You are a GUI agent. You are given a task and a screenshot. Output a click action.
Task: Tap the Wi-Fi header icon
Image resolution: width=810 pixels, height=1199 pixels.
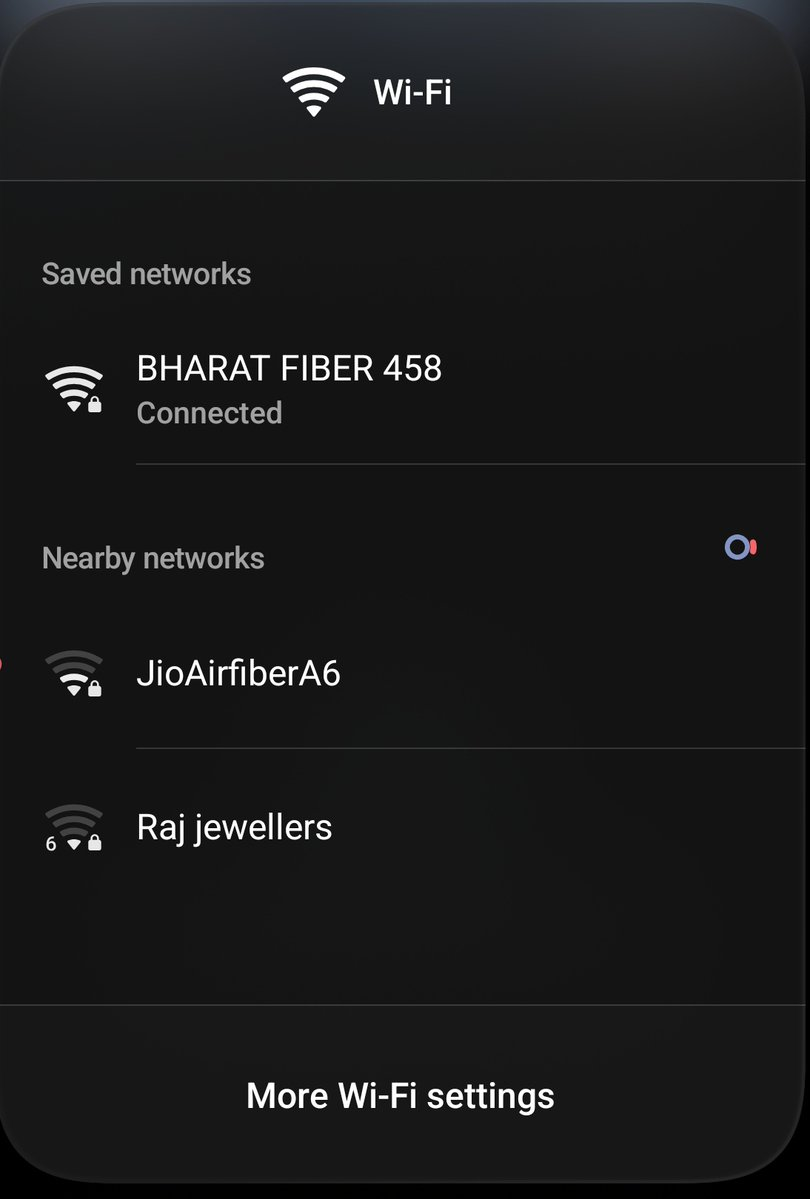point(314,92)
